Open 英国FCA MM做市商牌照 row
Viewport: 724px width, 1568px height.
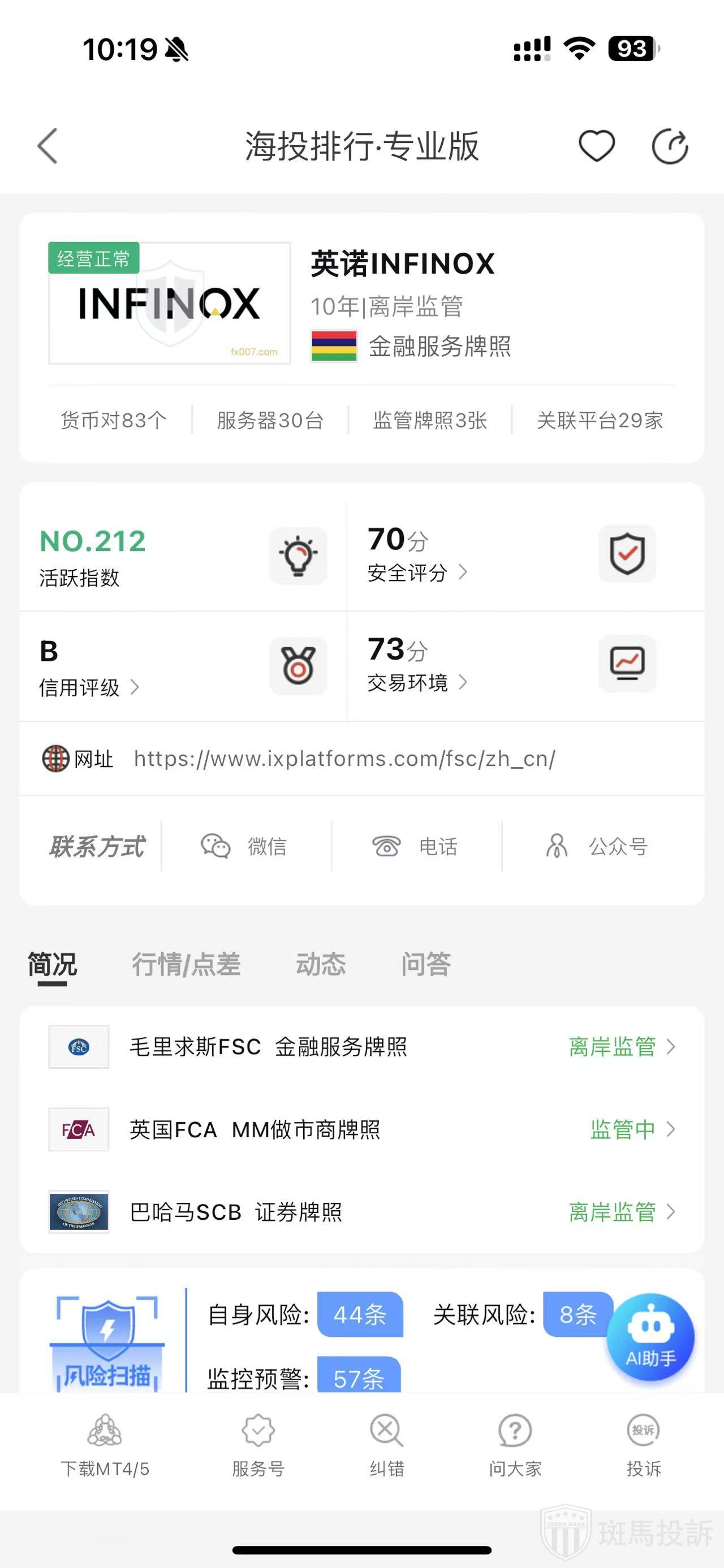click(361, 1130)
